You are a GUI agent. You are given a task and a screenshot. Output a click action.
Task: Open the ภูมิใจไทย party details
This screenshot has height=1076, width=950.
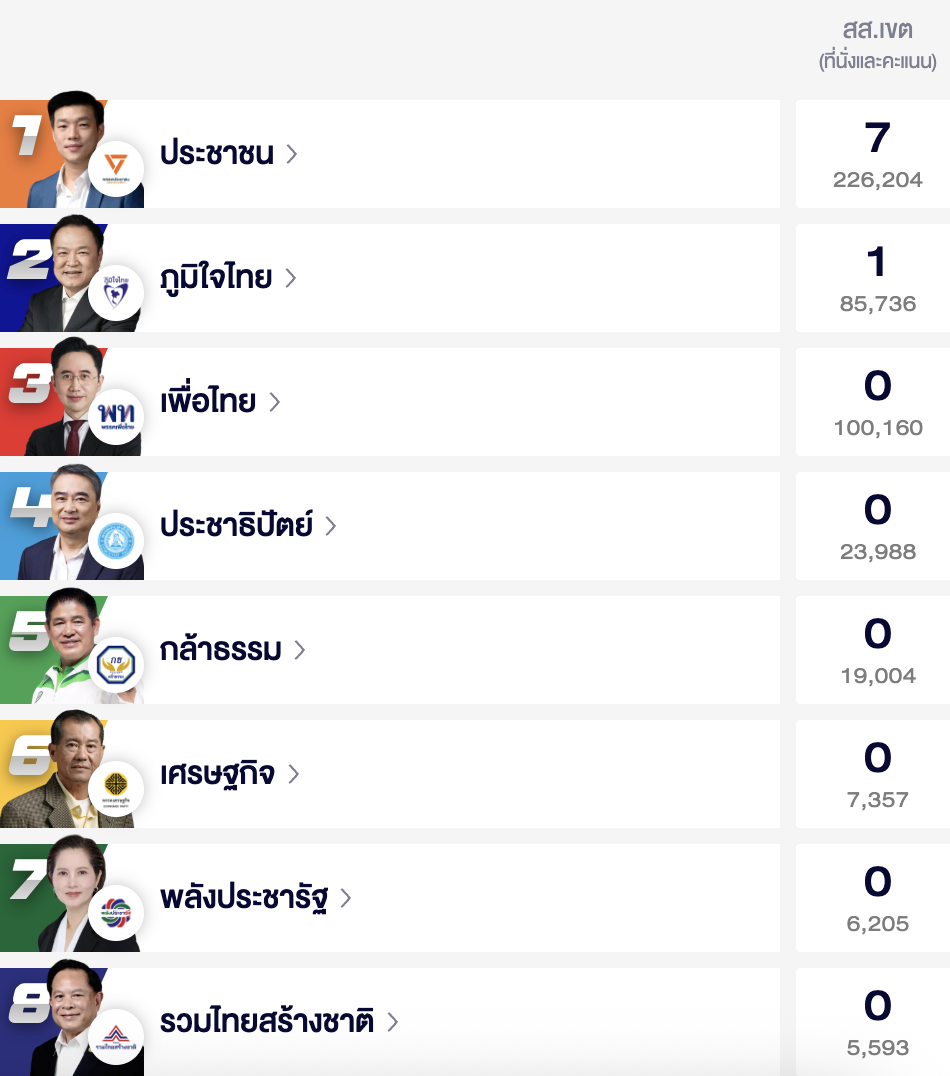tap(228, 278)
